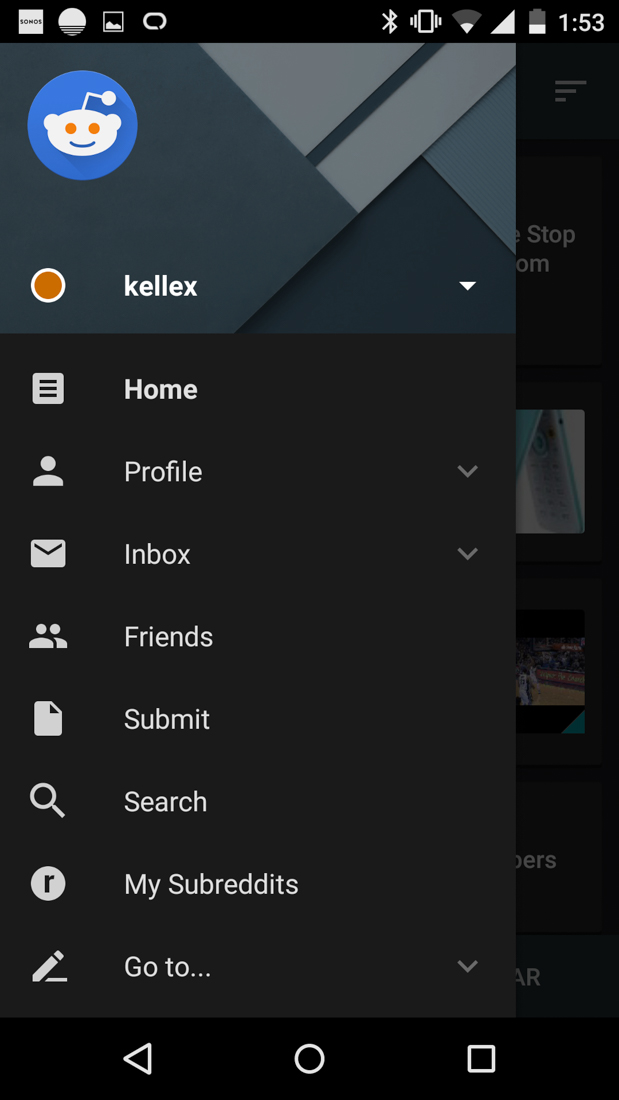Expand the kellex account switcher dropdown
The width and height of the screenshot is (619, 1100).
467,286
